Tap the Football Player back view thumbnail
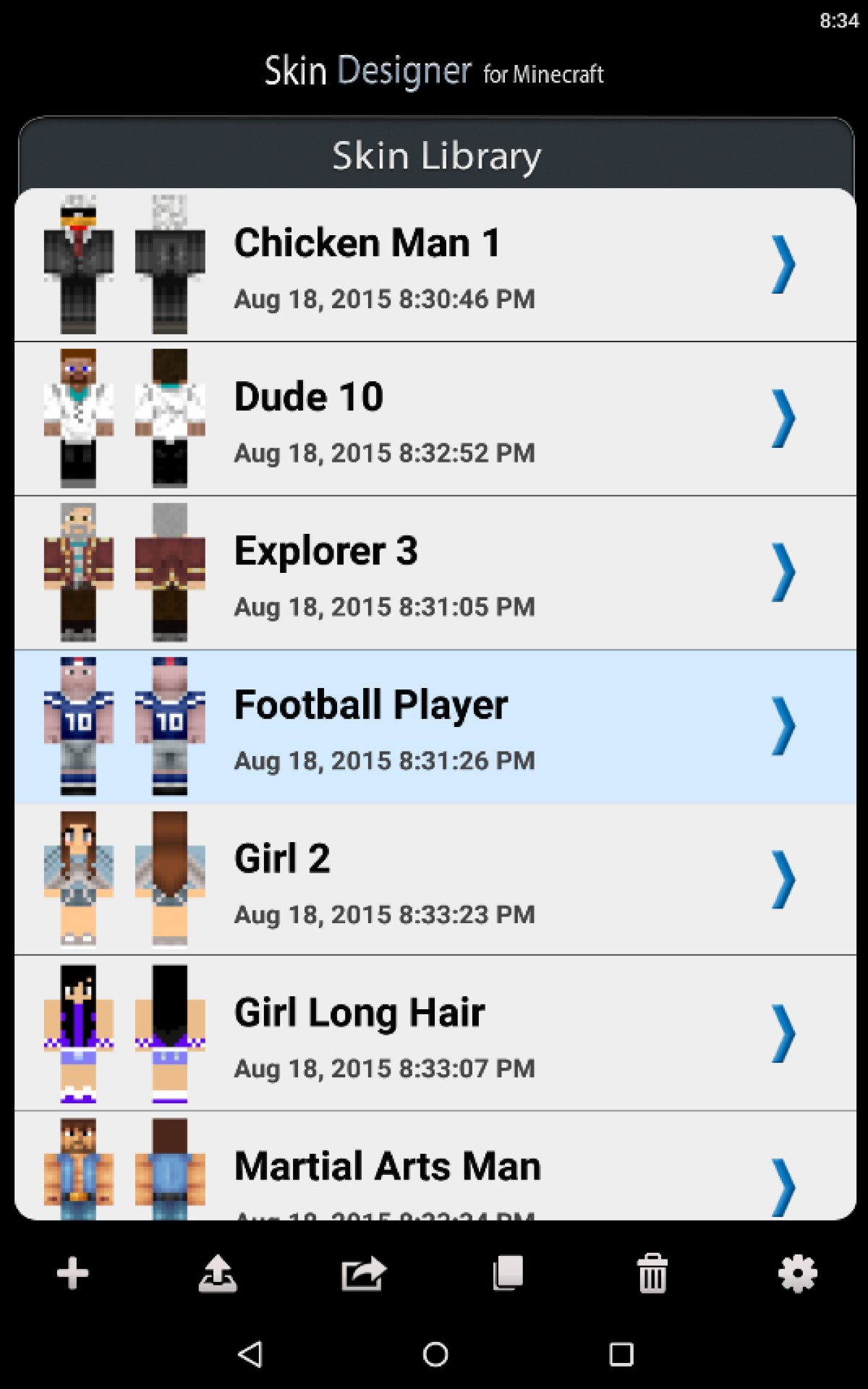This screenshot has height=1389, width=868. tap(170, 727)
